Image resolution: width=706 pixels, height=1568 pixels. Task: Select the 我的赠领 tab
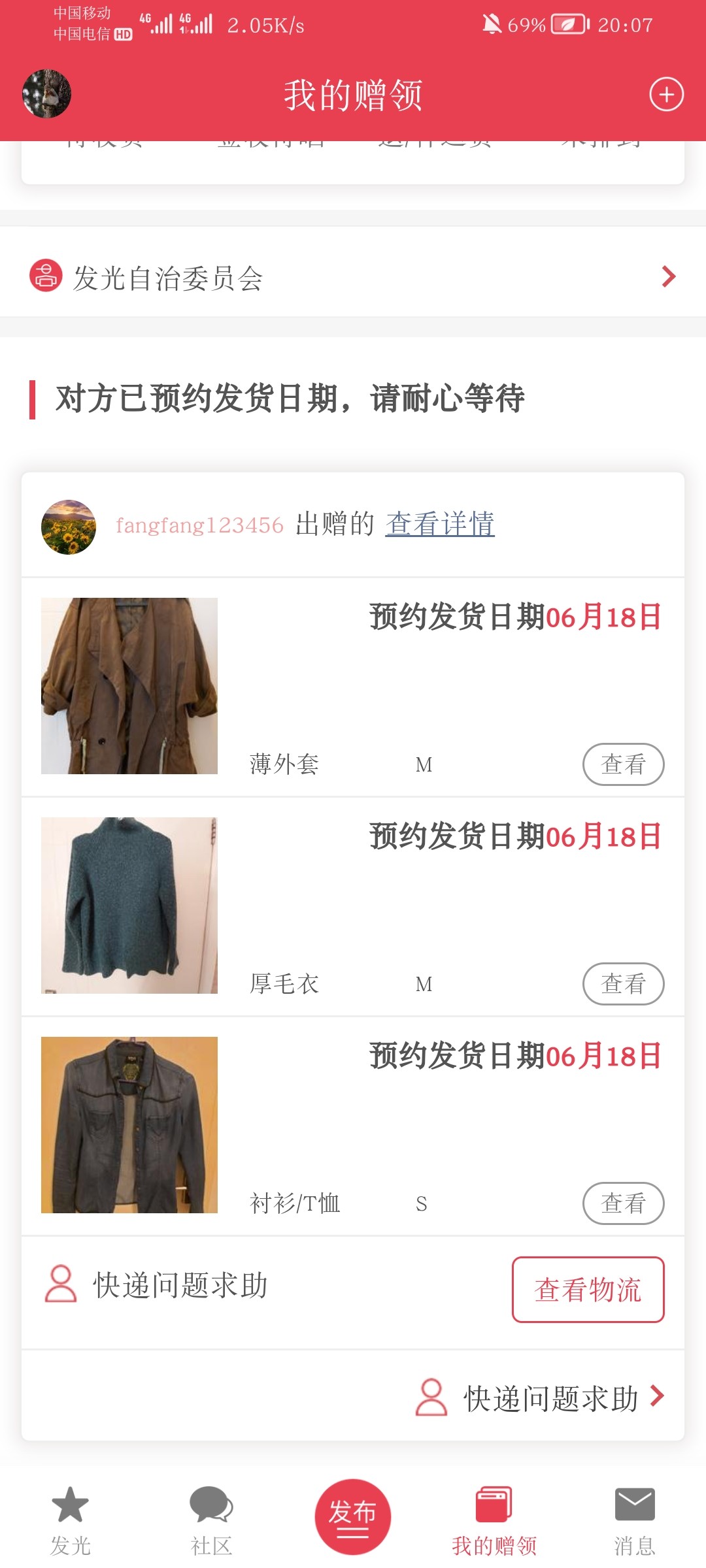click(494, 1520)
